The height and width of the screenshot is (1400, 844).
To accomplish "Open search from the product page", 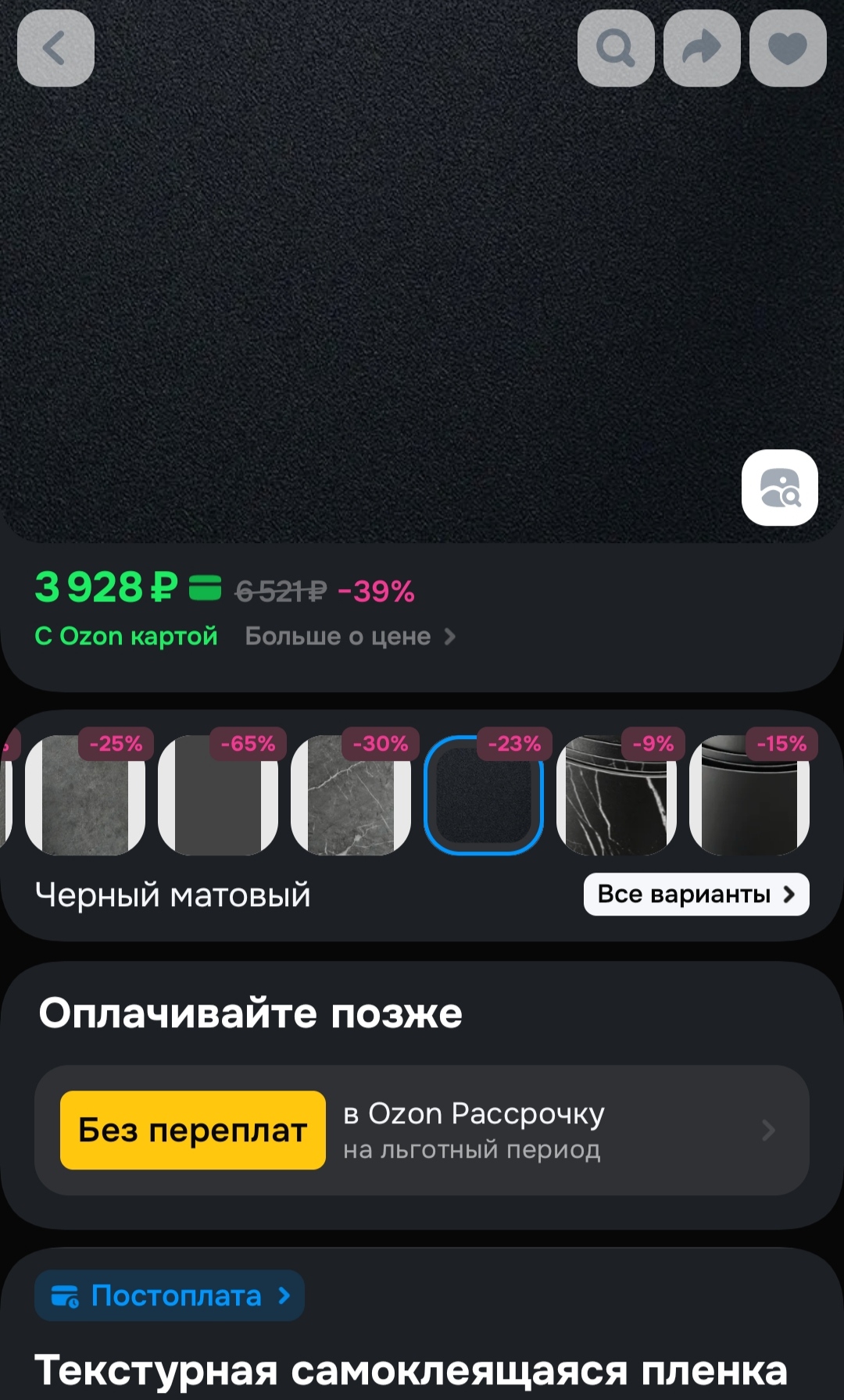I will pos(616,48).
